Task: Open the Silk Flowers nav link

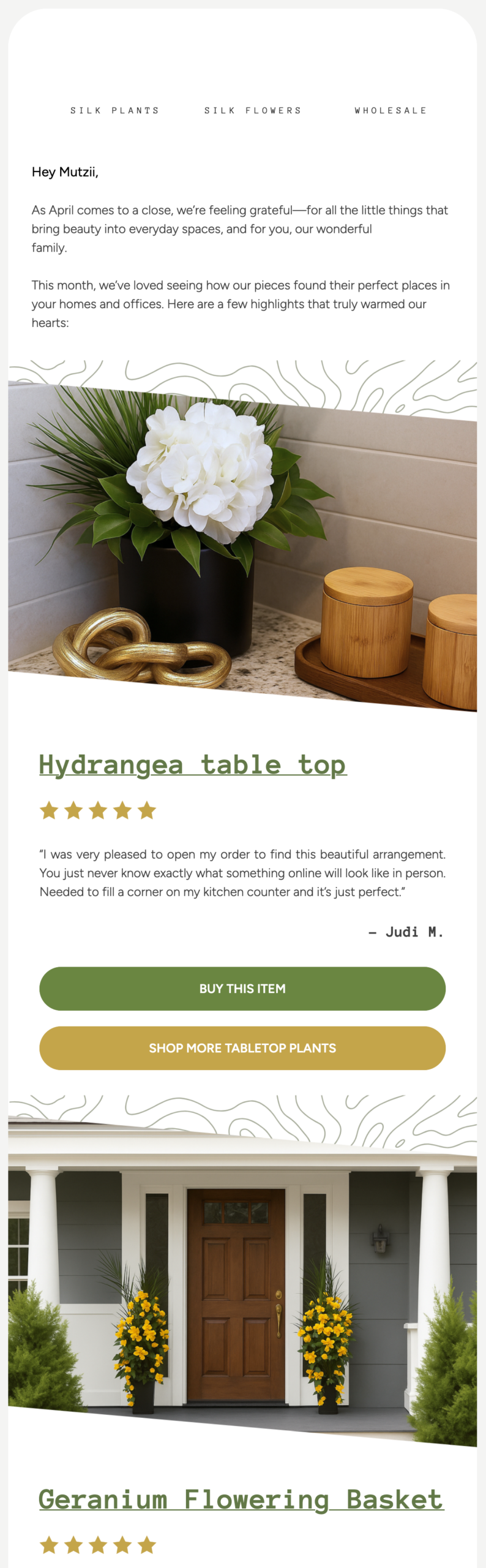Action: point(253,110)
